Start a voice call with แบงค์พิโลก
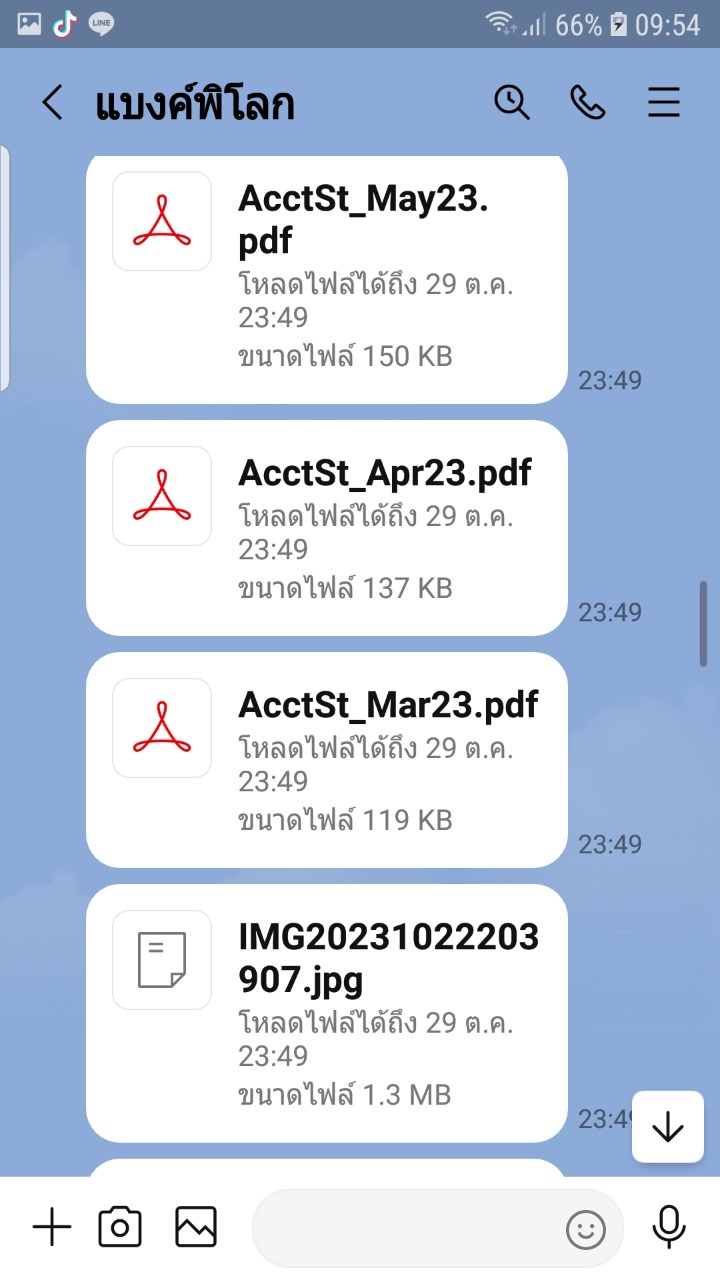This screenshot has height=1280, width=720. (x=587, y=103)
